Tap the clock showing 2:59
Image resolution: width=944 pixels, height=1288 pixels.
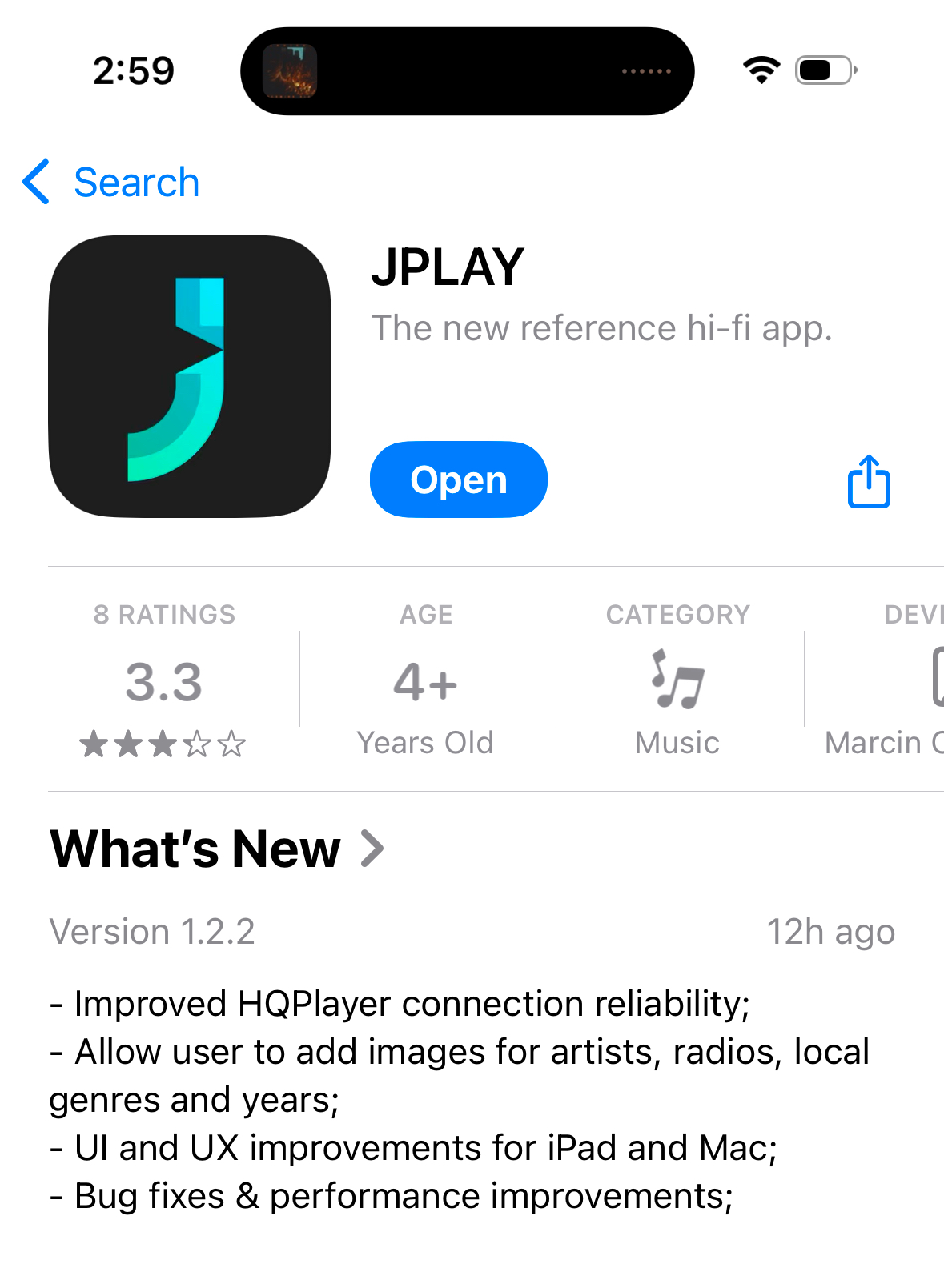[134, 70]
